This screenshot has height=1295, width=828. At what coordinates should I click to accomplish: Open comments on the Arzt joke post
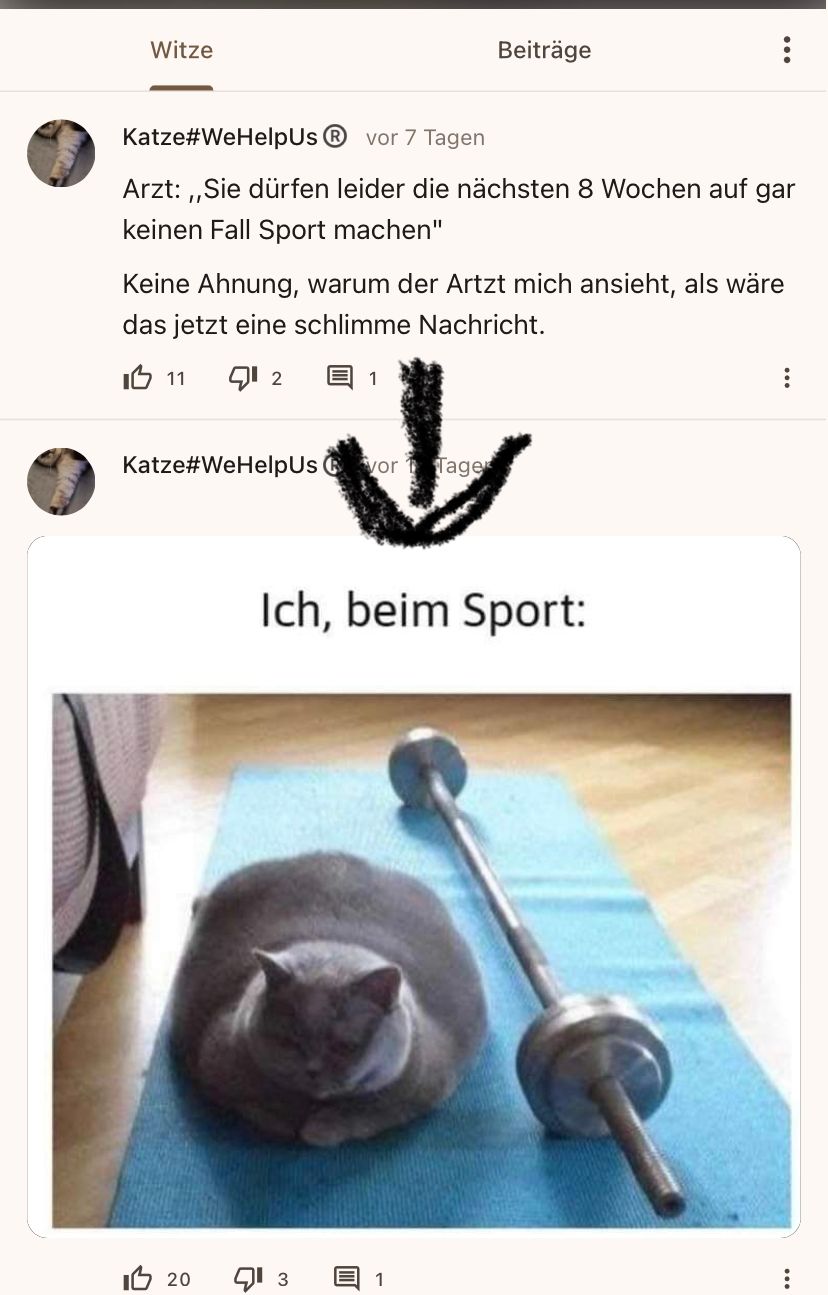(340, 378)
